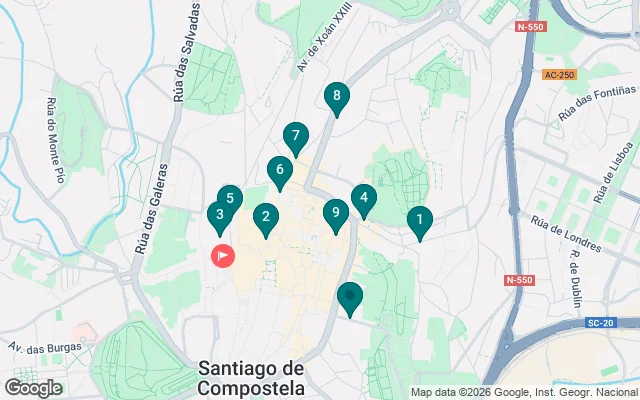
Task: Choose map pin number 5
Action: pyautogui.click(x=230, y=199)
